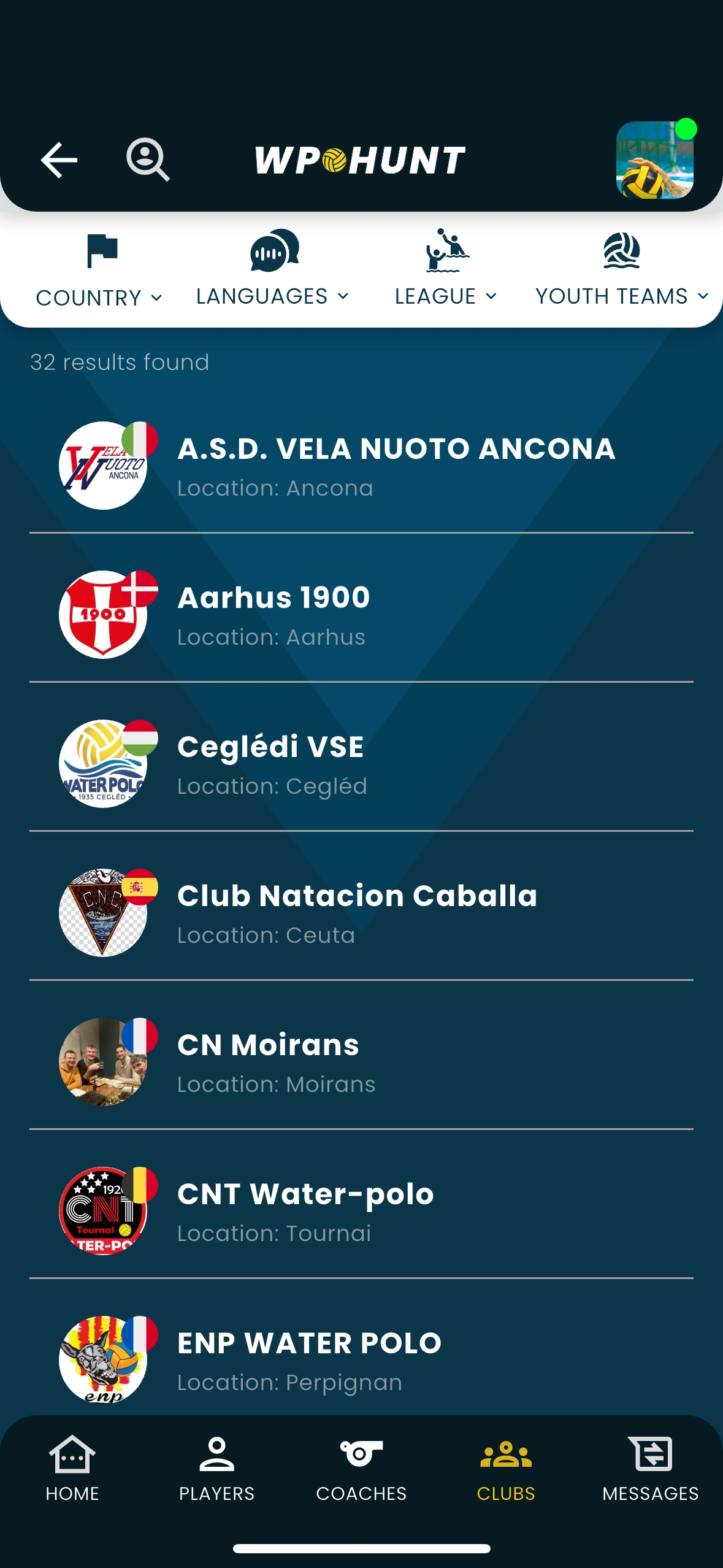Switch to the Home tab
Viewport: 723px width, 1568px height.
(72, 1469)
